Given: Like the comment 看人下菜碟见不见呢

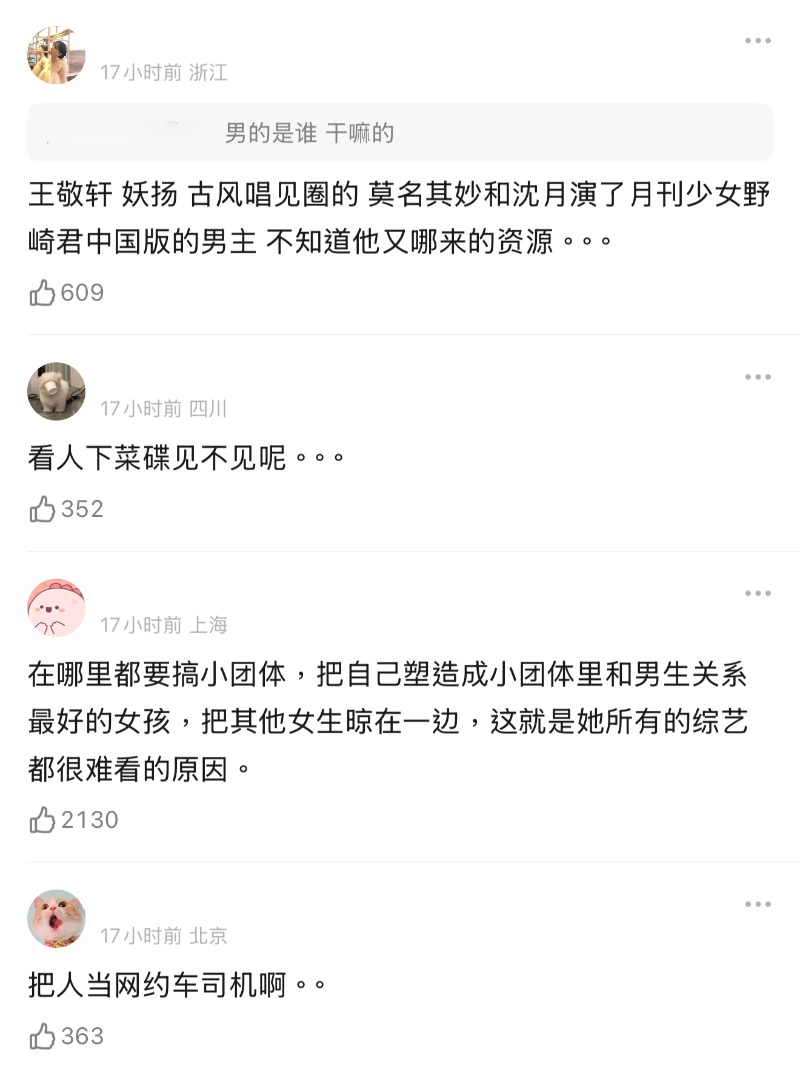Looking at the screenshot, I should [43, 509].
